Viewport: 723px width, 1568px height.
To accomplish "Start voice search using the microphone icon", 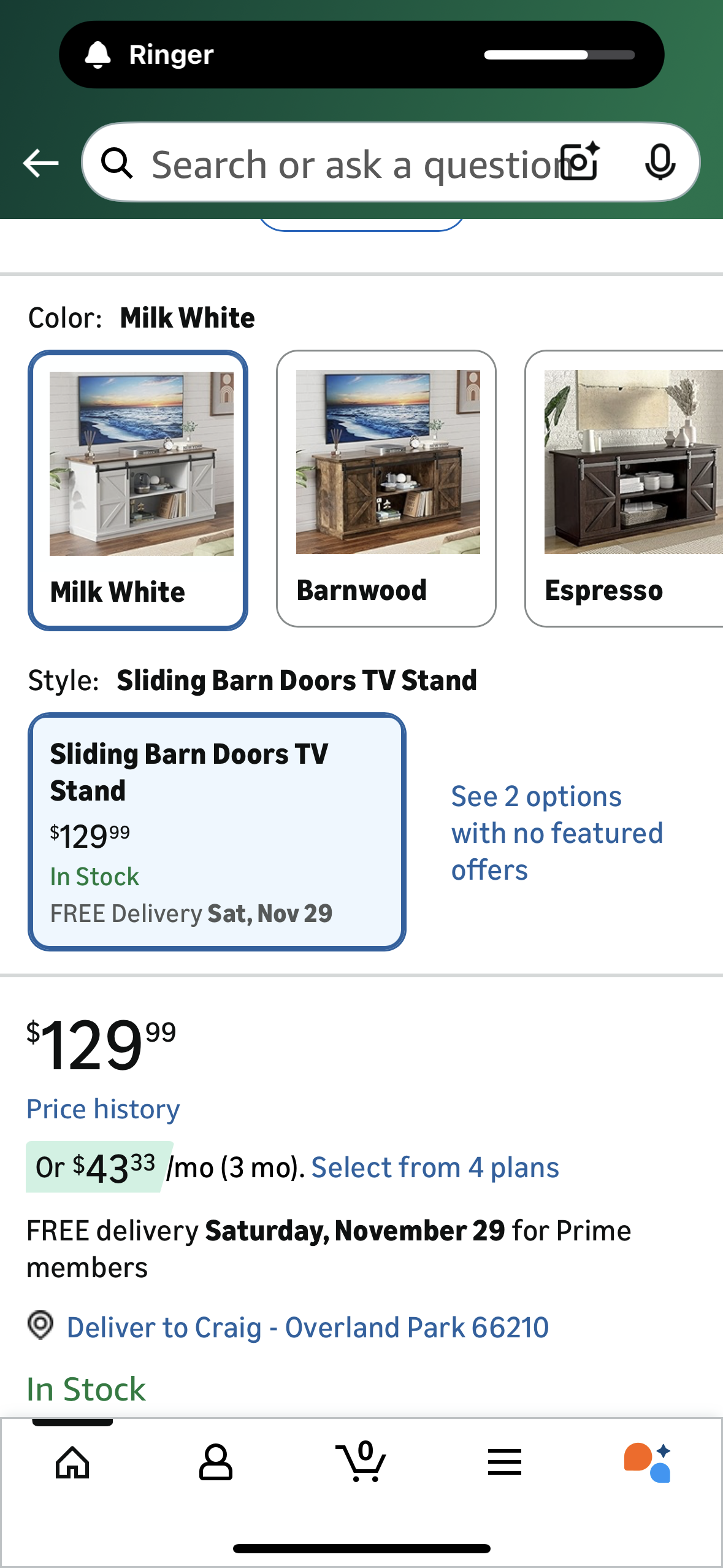I will coord(661,163).
